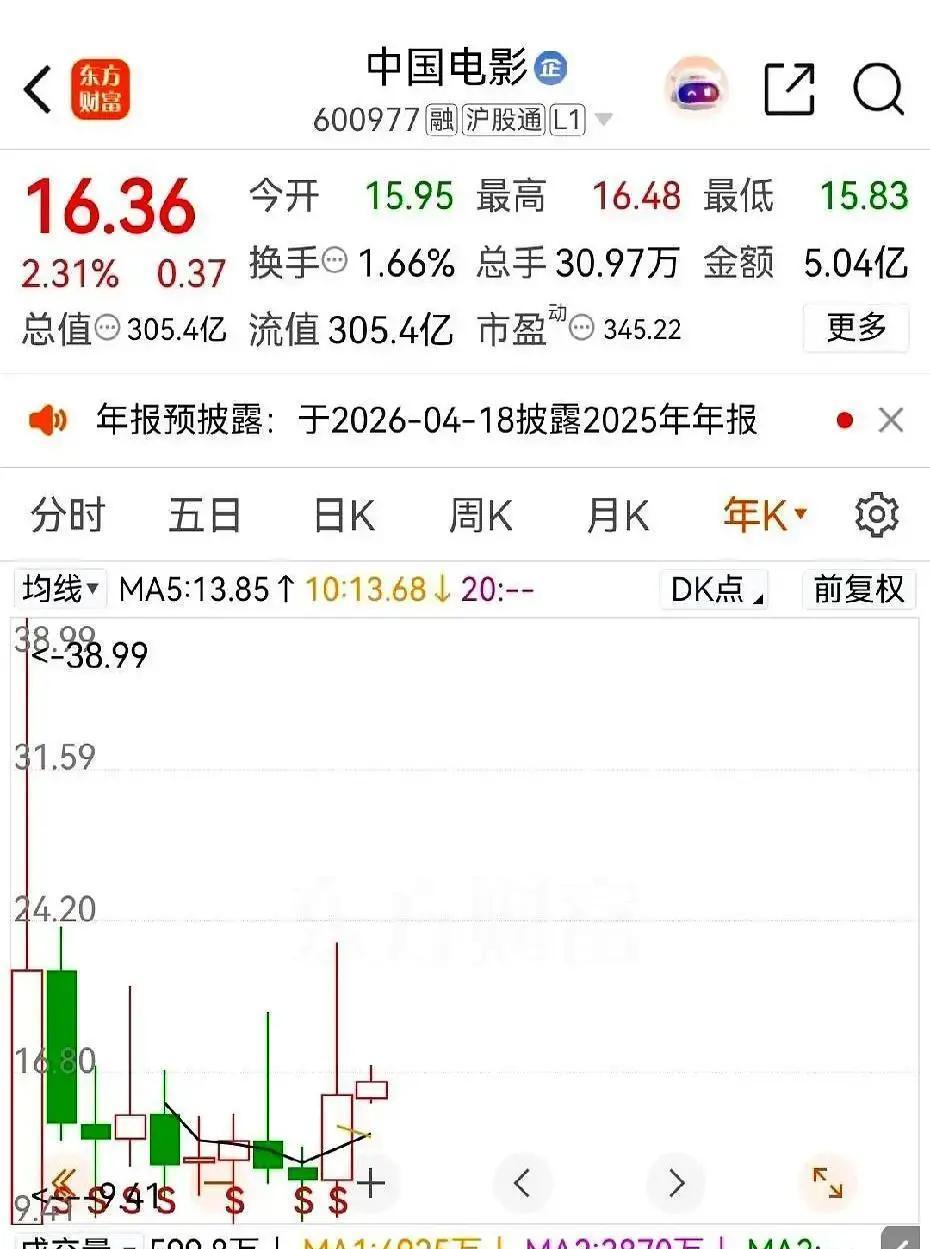
Task: Tap the back arrow to exit
Action: 37,88
